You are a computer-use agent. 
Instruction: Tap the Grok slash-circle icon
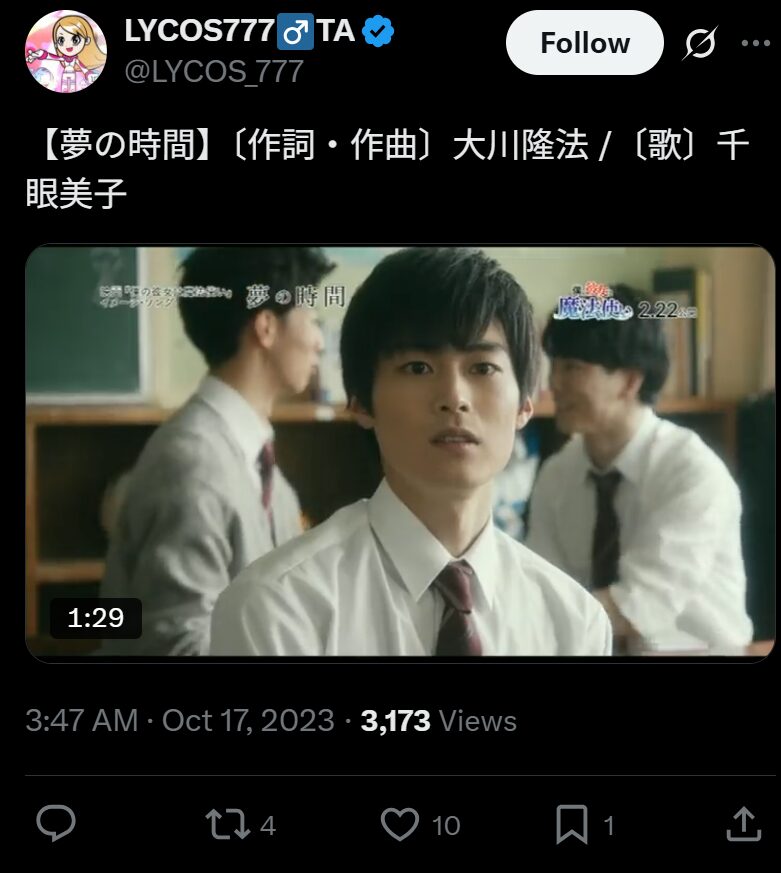[699, 43]
